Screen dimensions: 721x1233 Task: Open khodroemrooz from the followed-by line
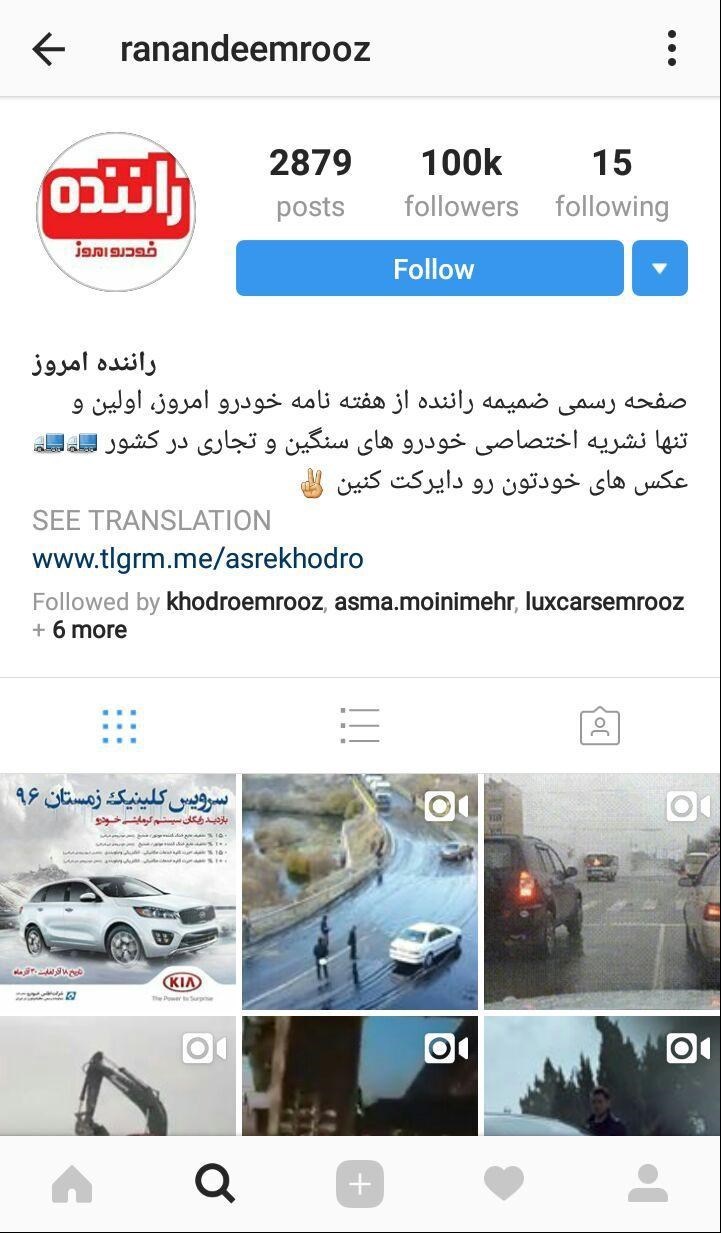click(x=244, y=602)
